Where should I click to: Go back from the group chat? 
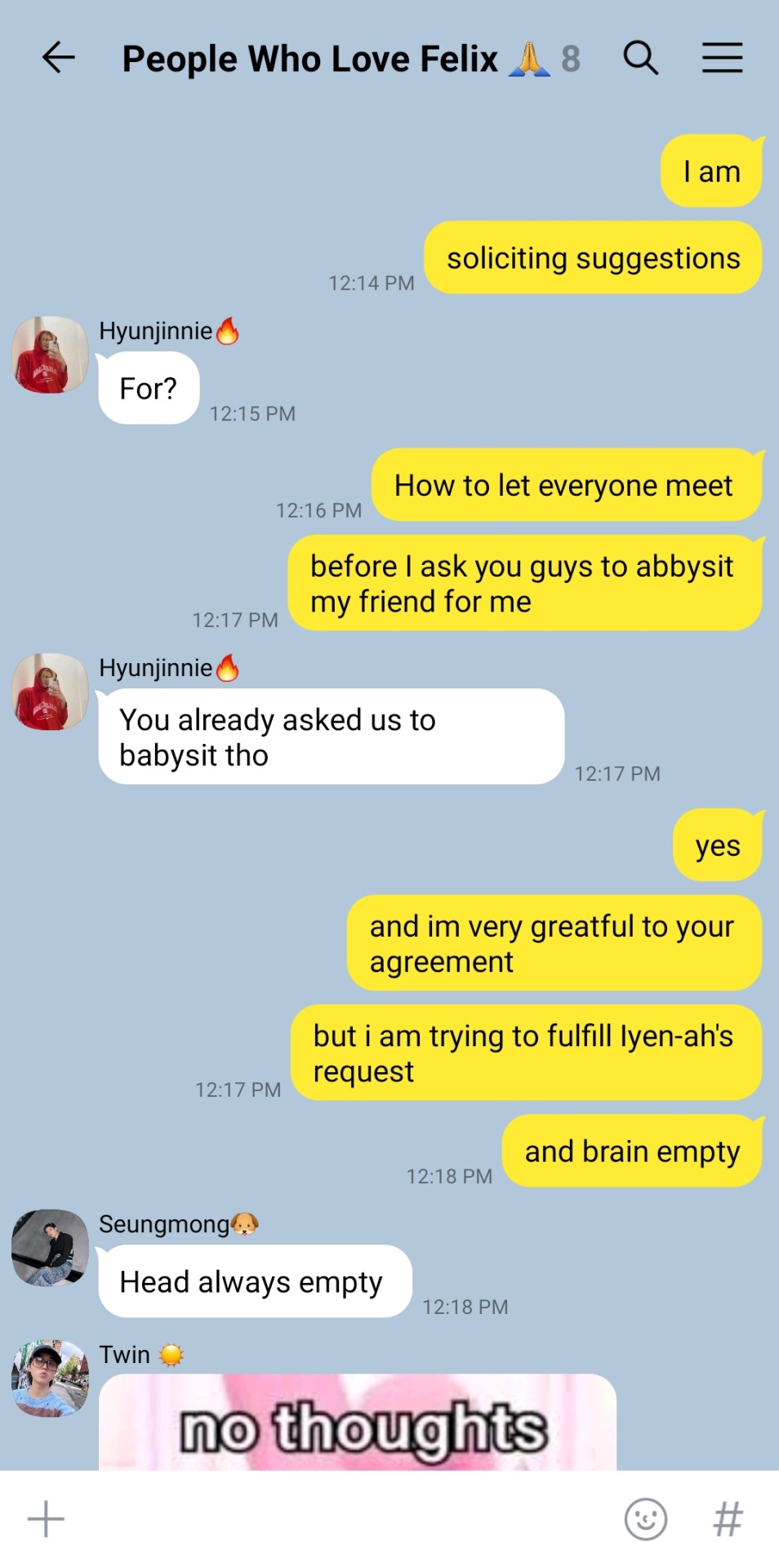pos(58,58)
